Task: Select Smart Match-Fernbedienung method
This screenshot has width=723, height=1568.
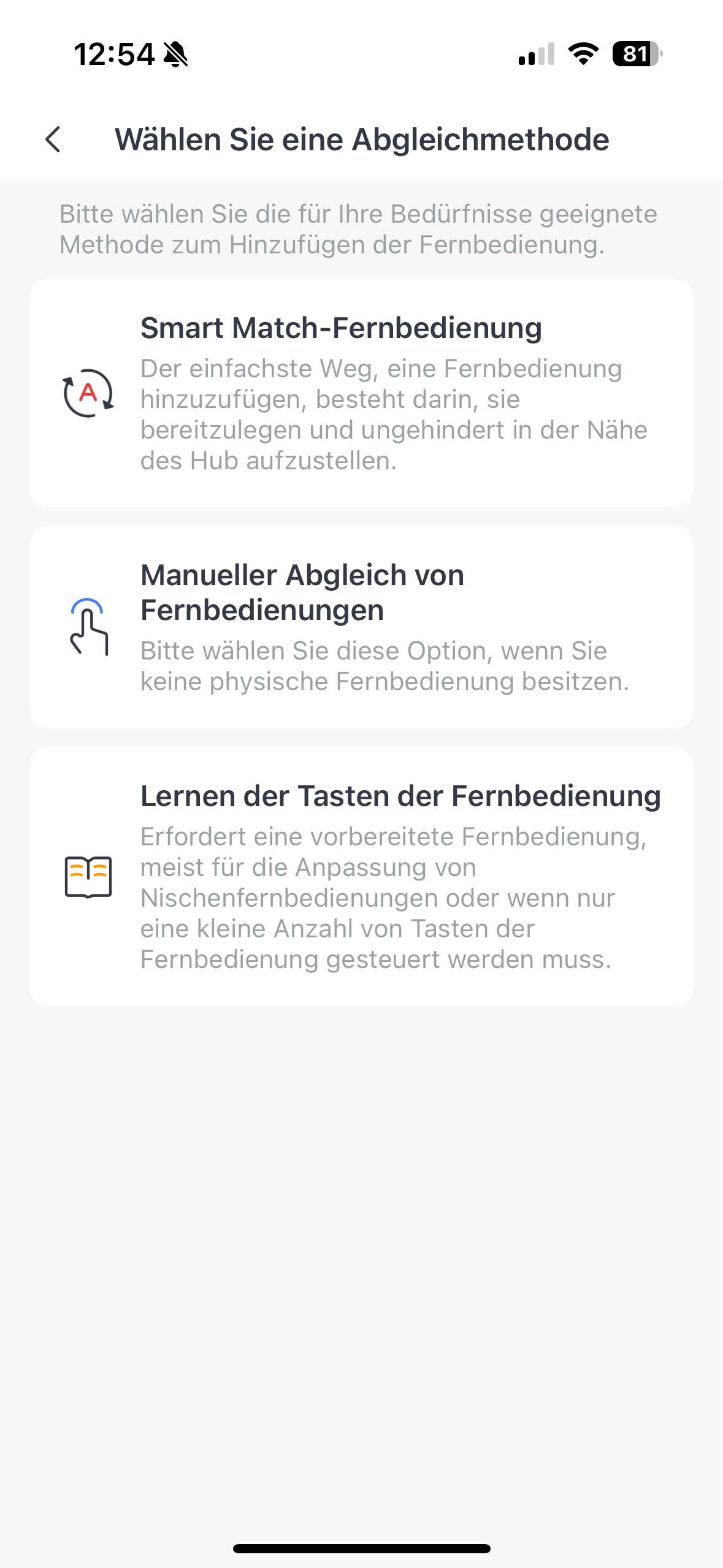Action: click(x=361, y=393)
